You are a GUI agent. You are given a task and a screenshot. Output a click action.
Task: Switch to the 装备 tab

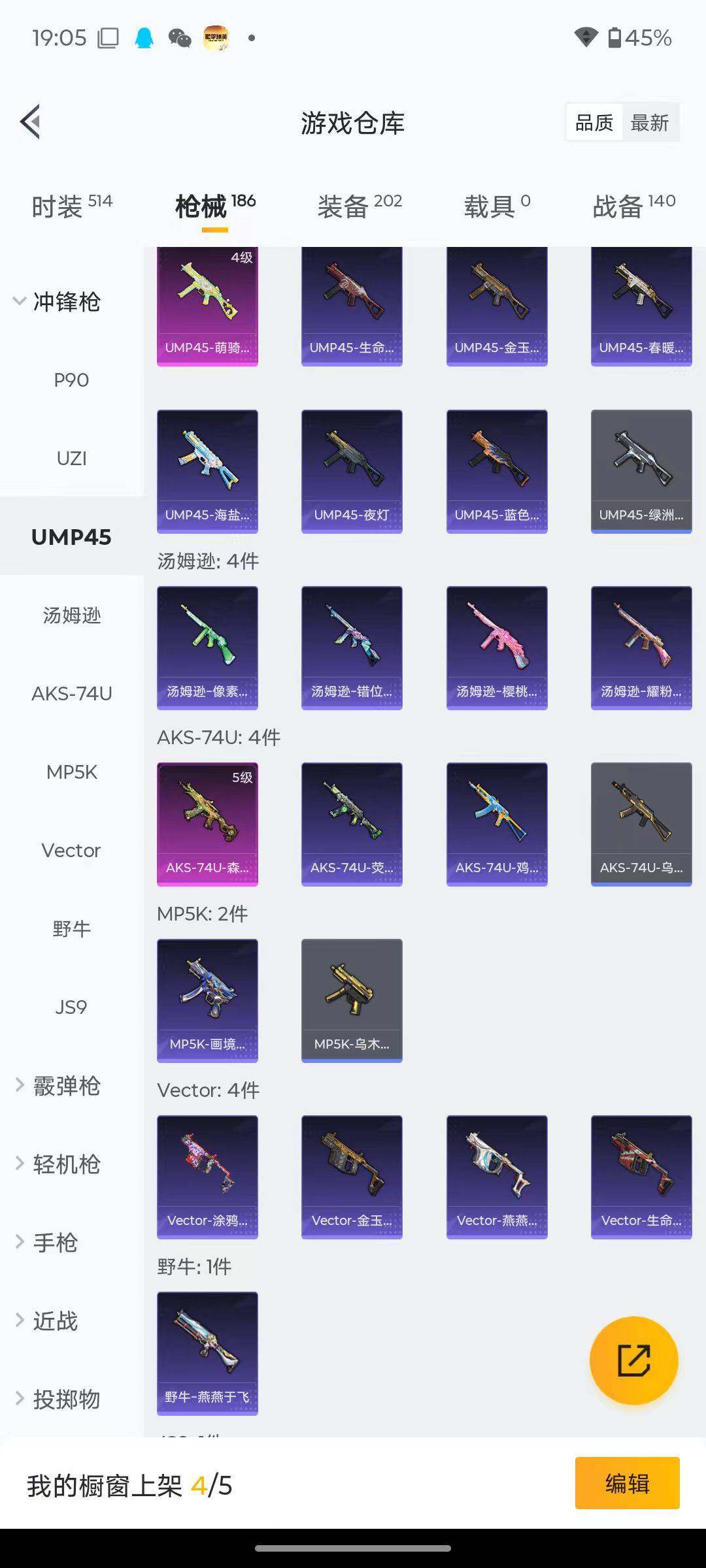point(359,206)
